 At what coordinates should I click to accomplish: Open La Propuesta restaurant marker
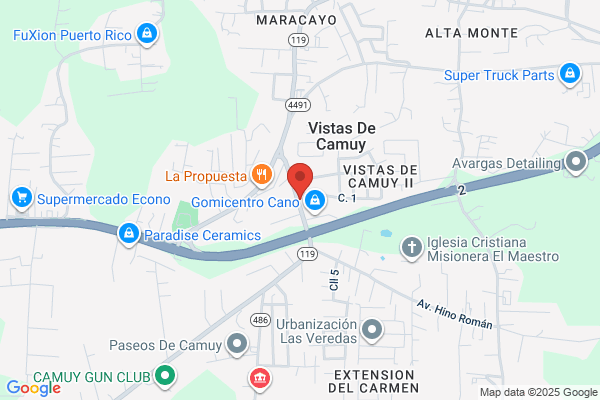pyautogui.click(x=262, y=176)
